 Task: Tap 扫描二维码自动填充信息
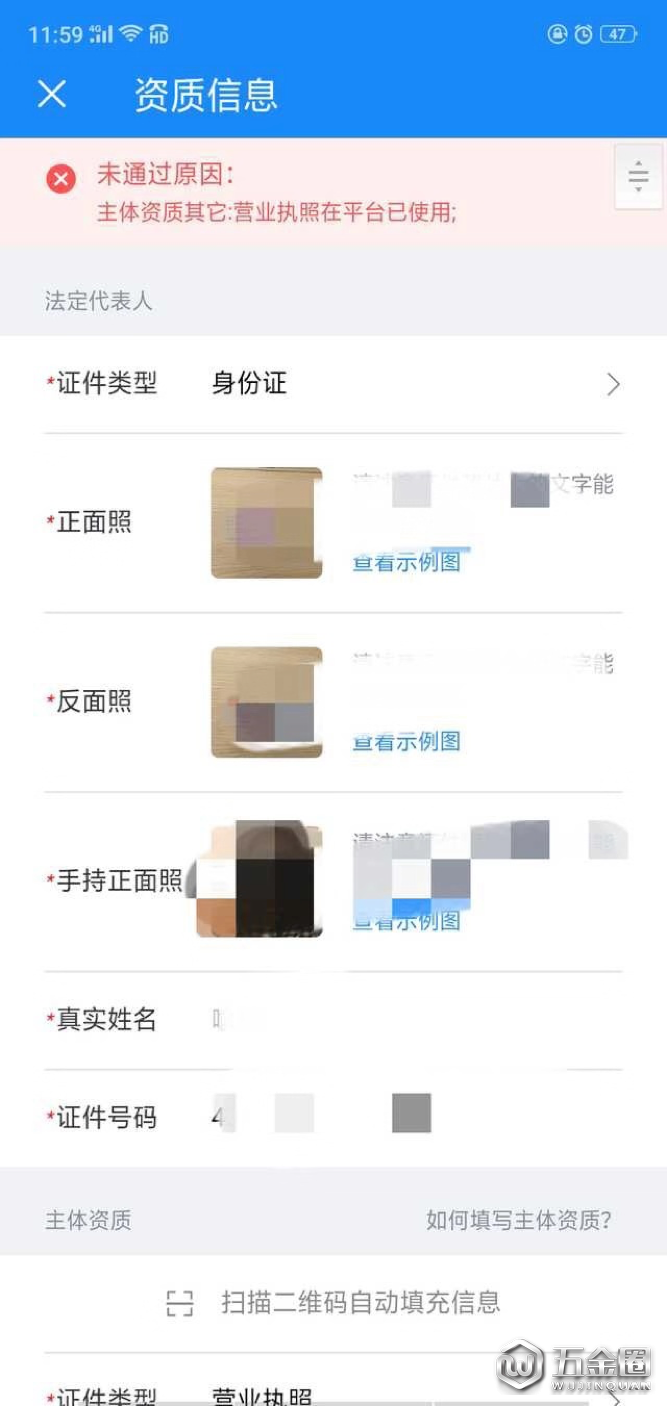point(333,1303)
